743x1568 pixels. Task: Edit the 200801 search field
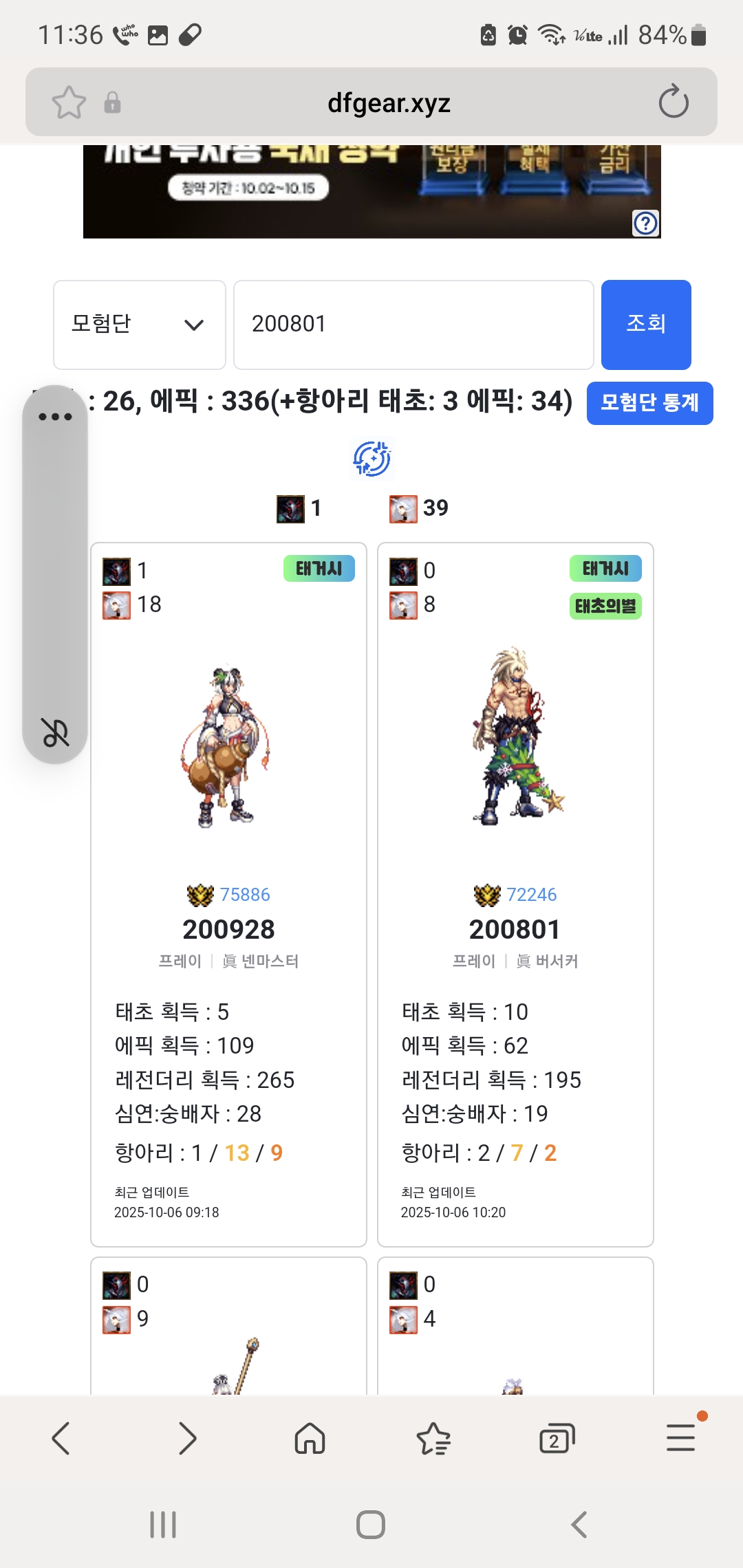413,325
